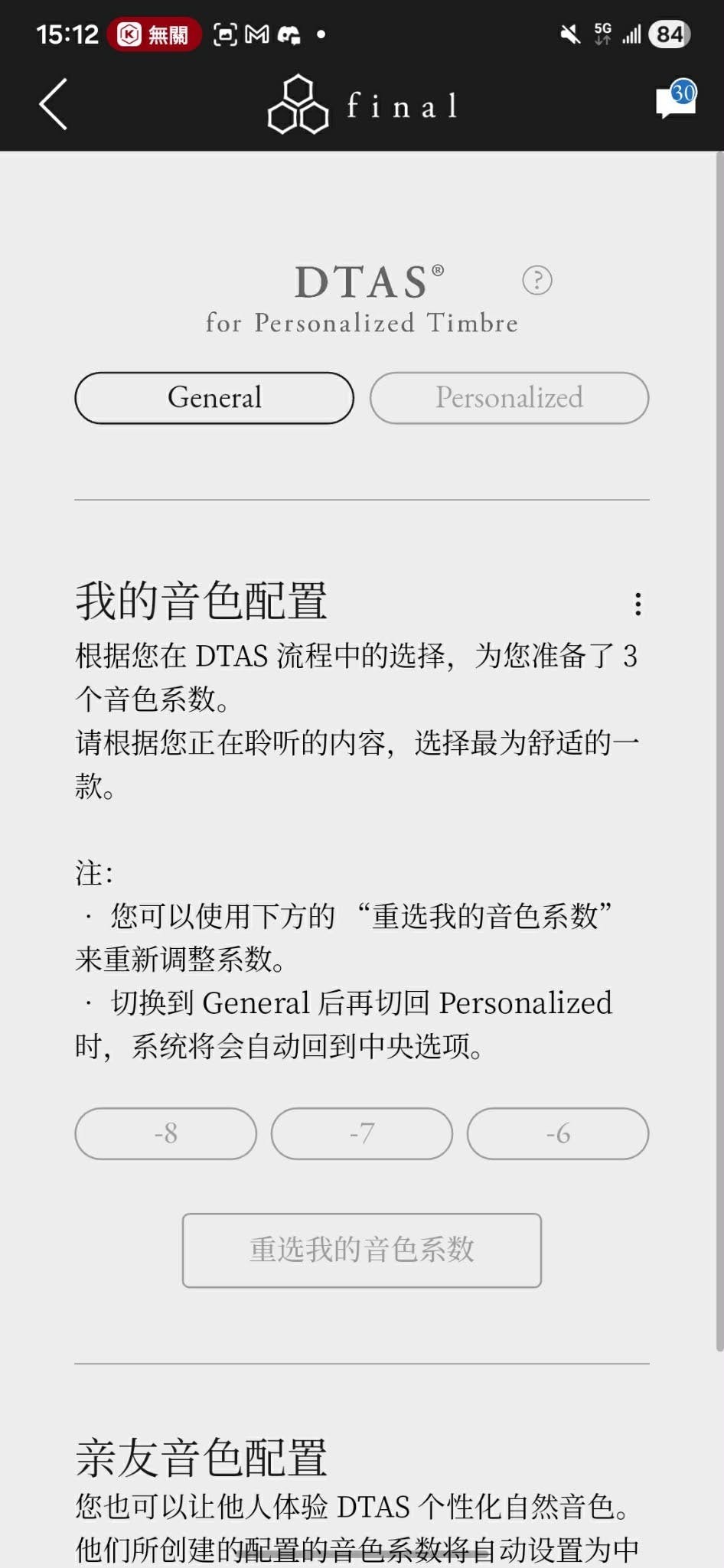The height and width of the screenshot is (1568, 724).
Task: Tap the 重选我的音色系数 button
Action: tap(361, 1250)
